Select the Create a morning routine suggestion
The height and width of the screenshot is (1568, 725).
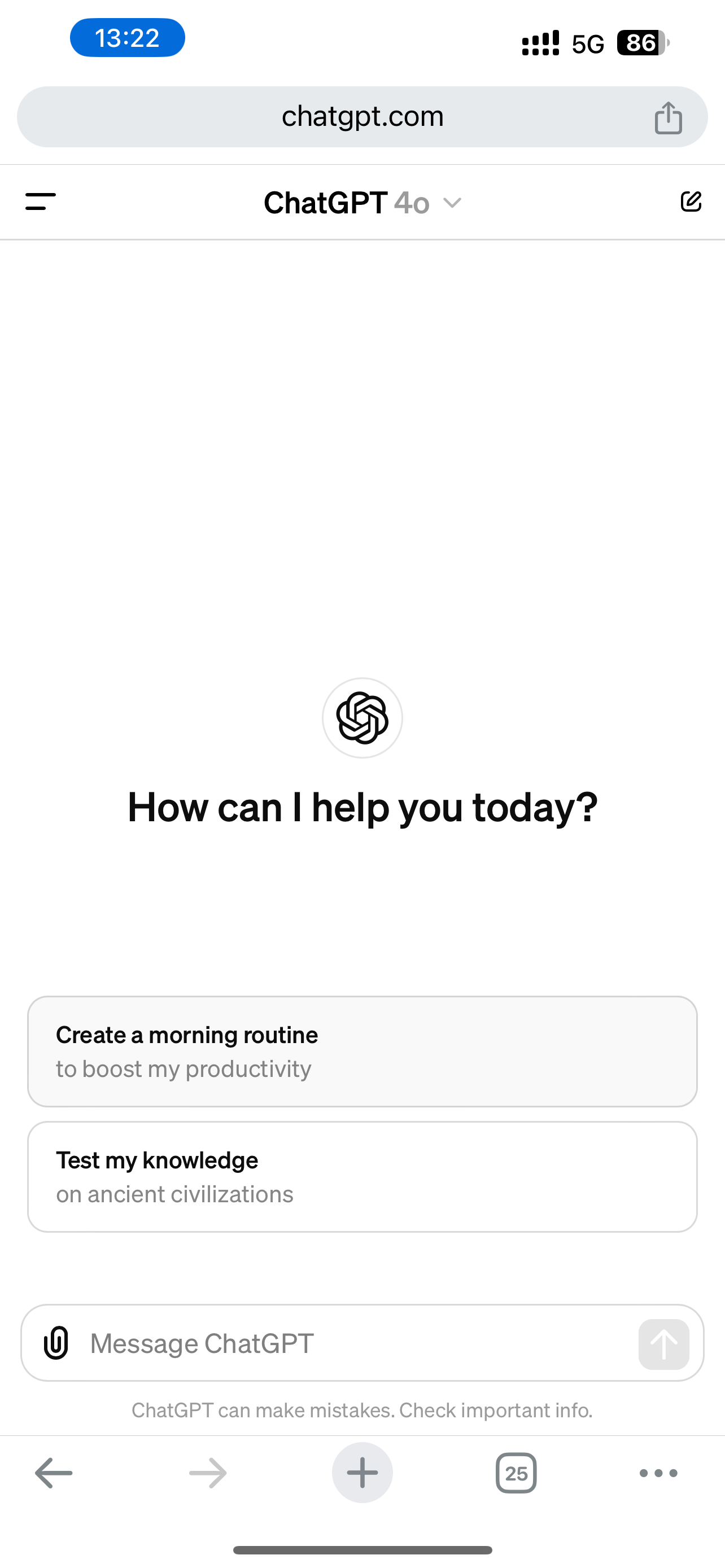click(x=362, y=1051)
